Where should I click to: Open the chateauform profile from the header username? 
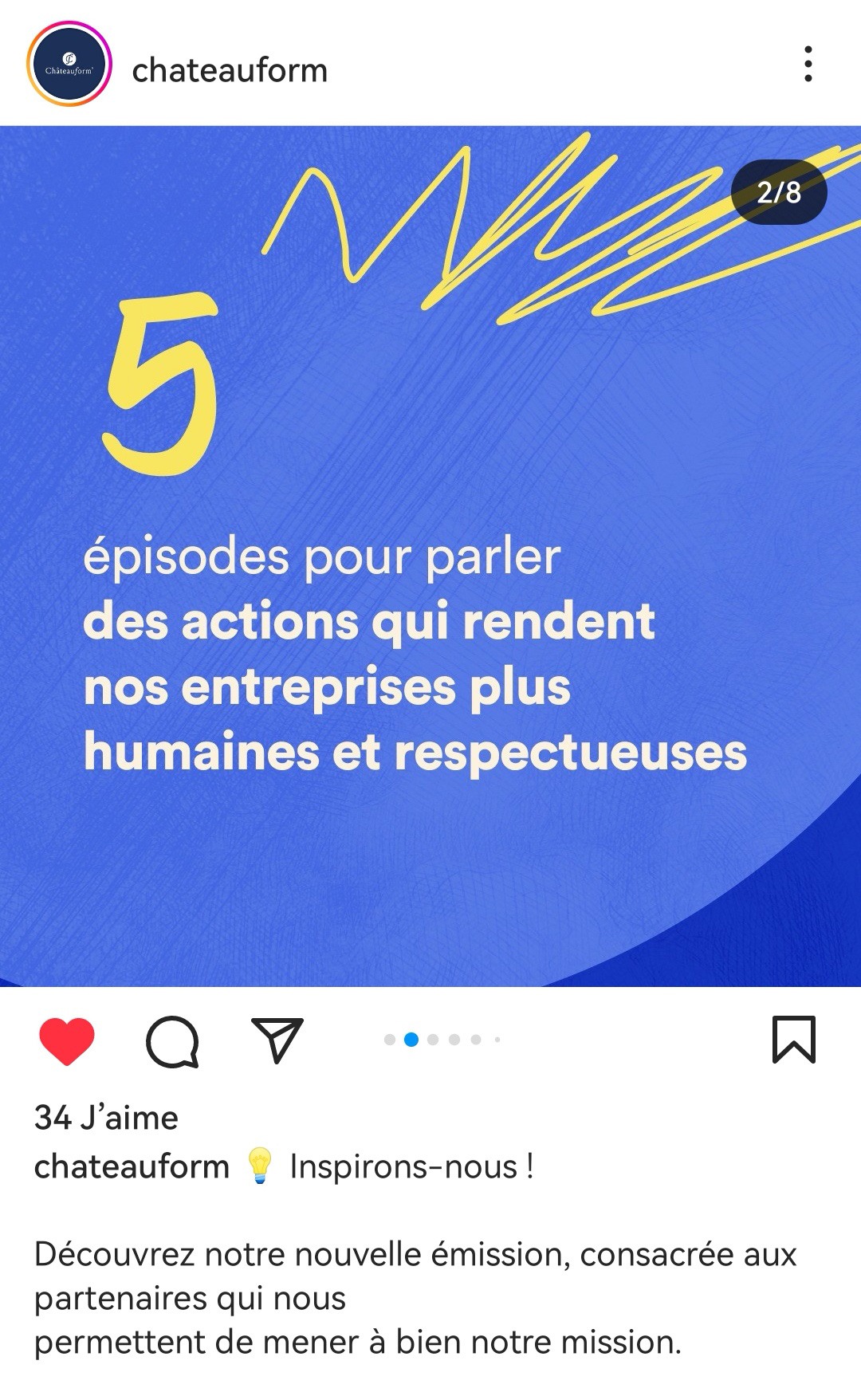pos(230,70)
